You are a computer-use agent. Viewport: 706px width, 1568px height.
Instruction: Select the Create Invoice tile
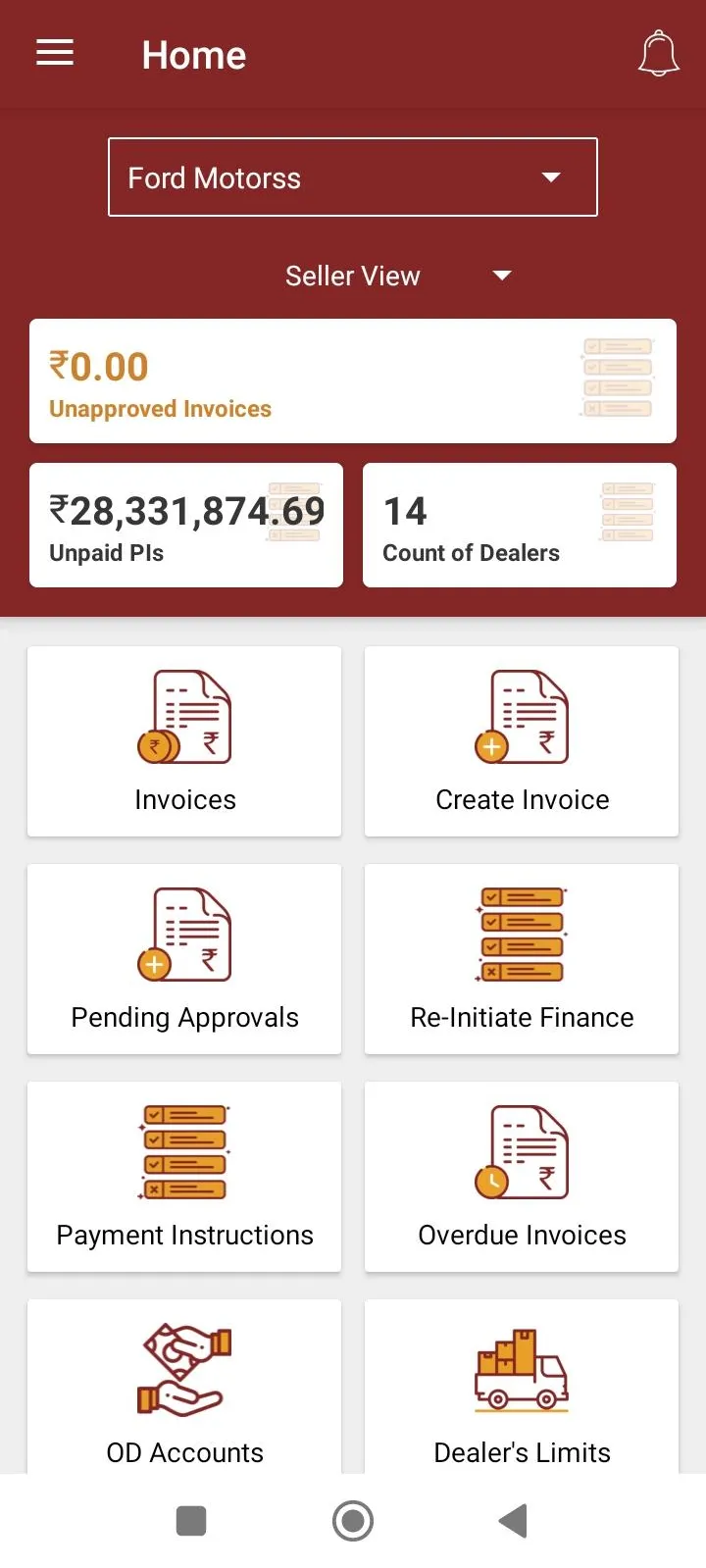pyautogui.click(x=522, y=741)
